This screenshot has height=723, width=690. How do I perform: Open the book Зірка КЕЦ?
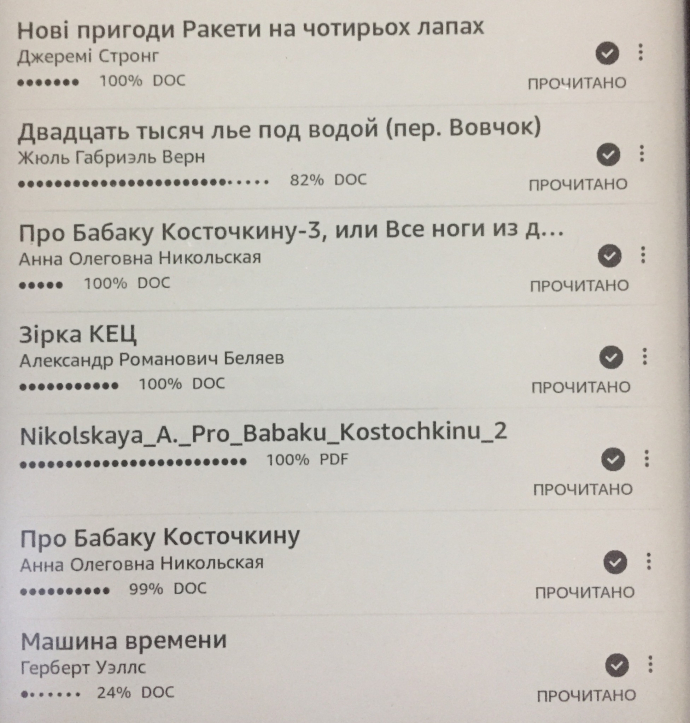coord(80,334)
